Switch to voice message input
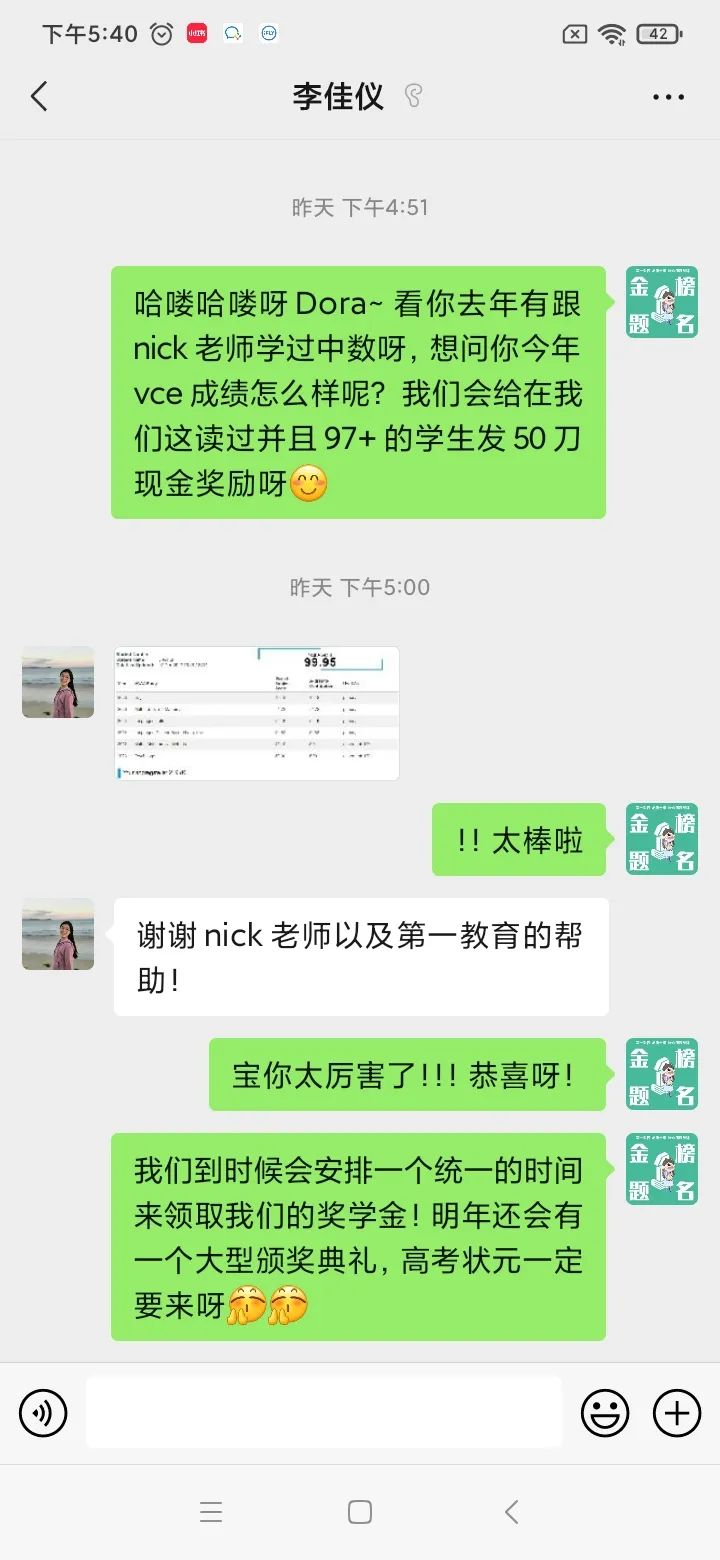720x1560 pixels. click(x=43, y=1413)
